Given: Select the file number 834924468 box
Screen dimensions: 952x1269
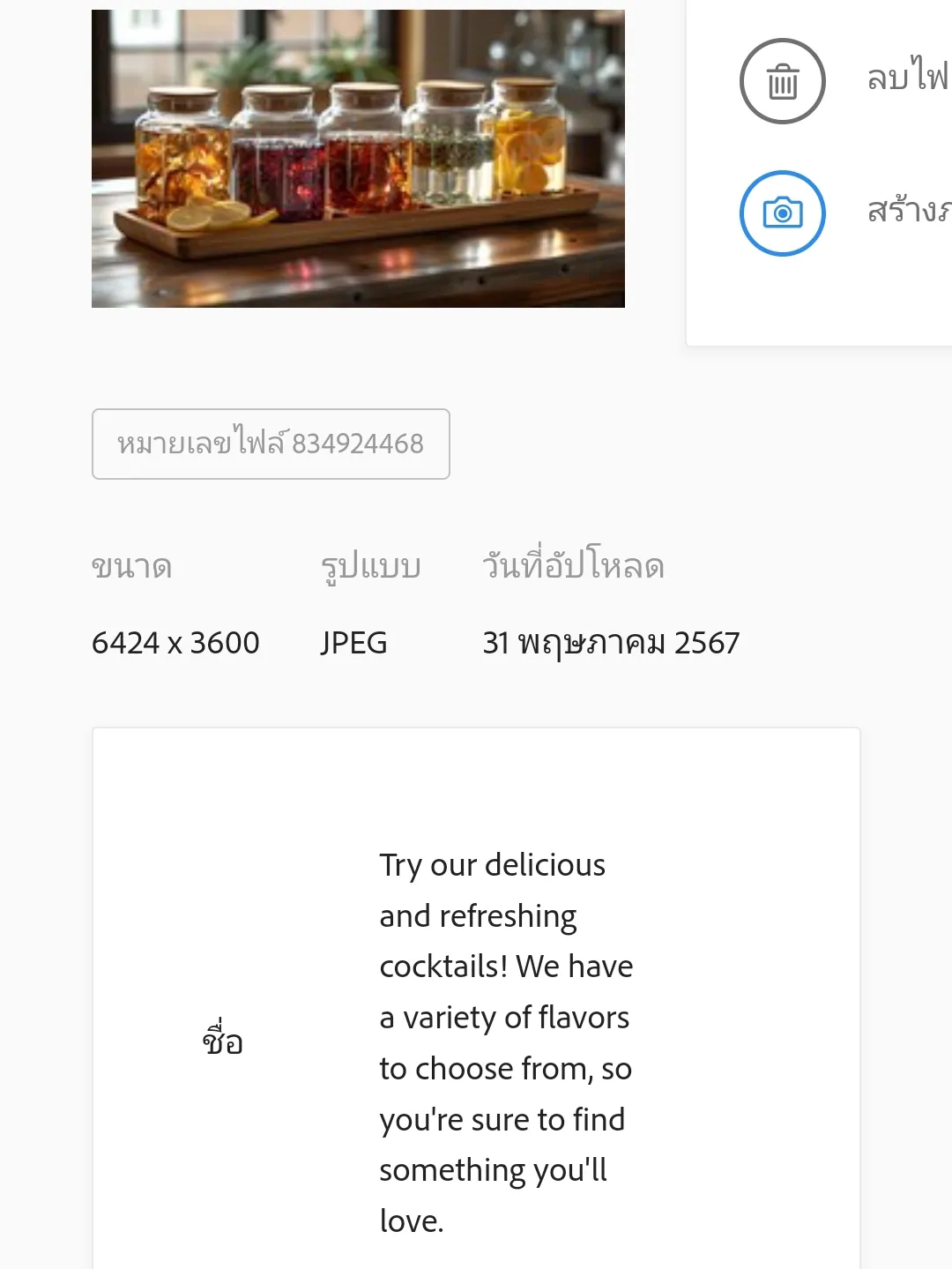Looking at the screenshot, I should pos(271,444).
